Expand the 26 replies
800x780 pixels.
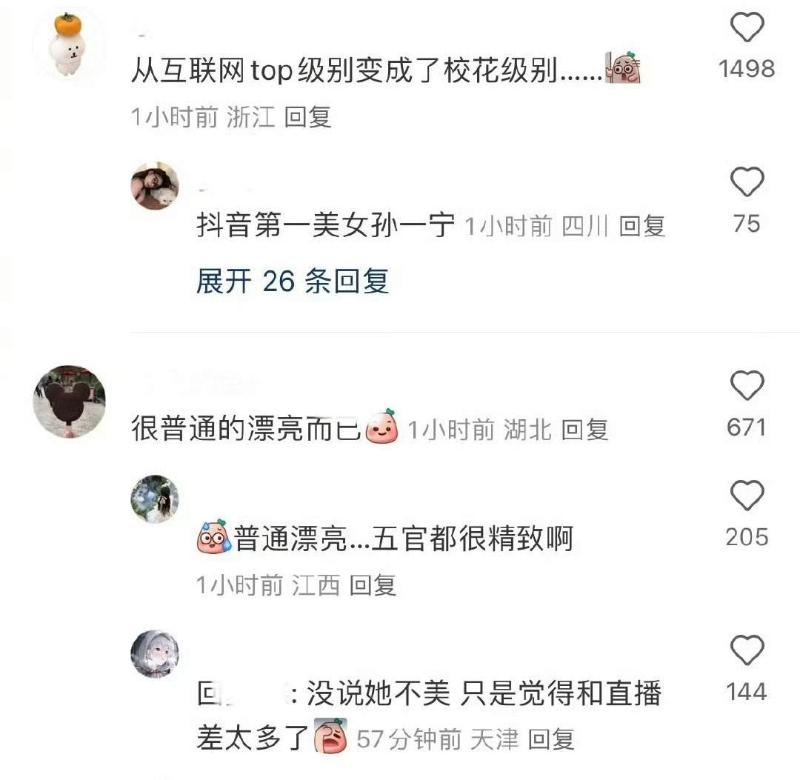point(292,282)
